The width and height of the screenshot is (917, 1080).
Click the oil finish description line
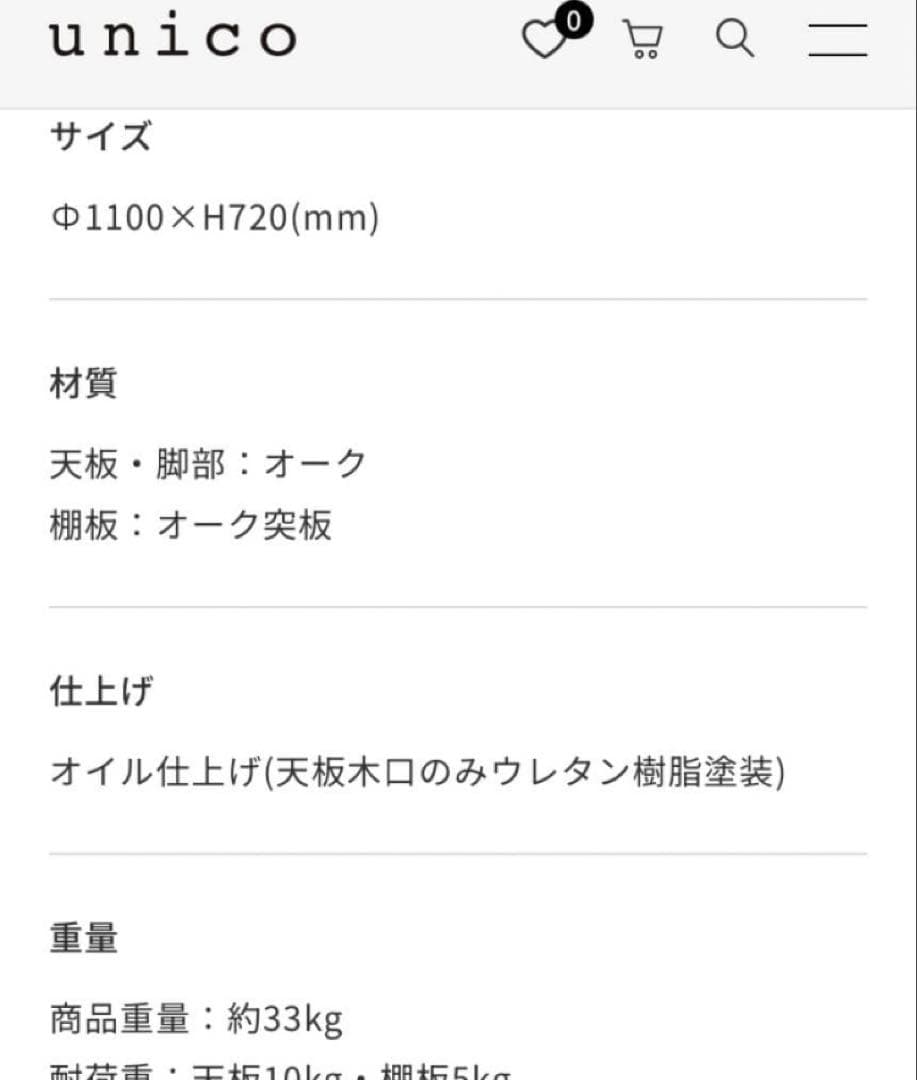click(x=420, y=770)
